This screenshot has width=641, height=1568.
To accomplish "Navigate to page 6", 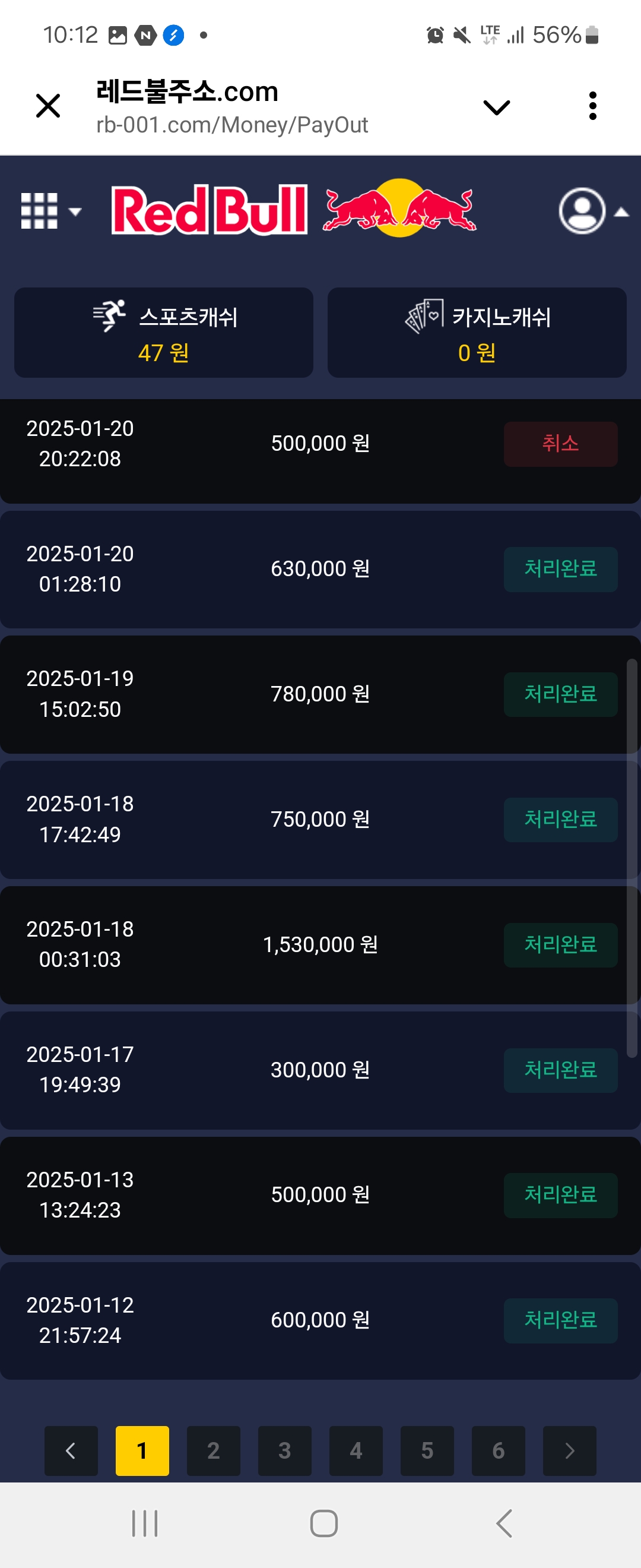I will pyautogui.click(x=498, y=1450).
